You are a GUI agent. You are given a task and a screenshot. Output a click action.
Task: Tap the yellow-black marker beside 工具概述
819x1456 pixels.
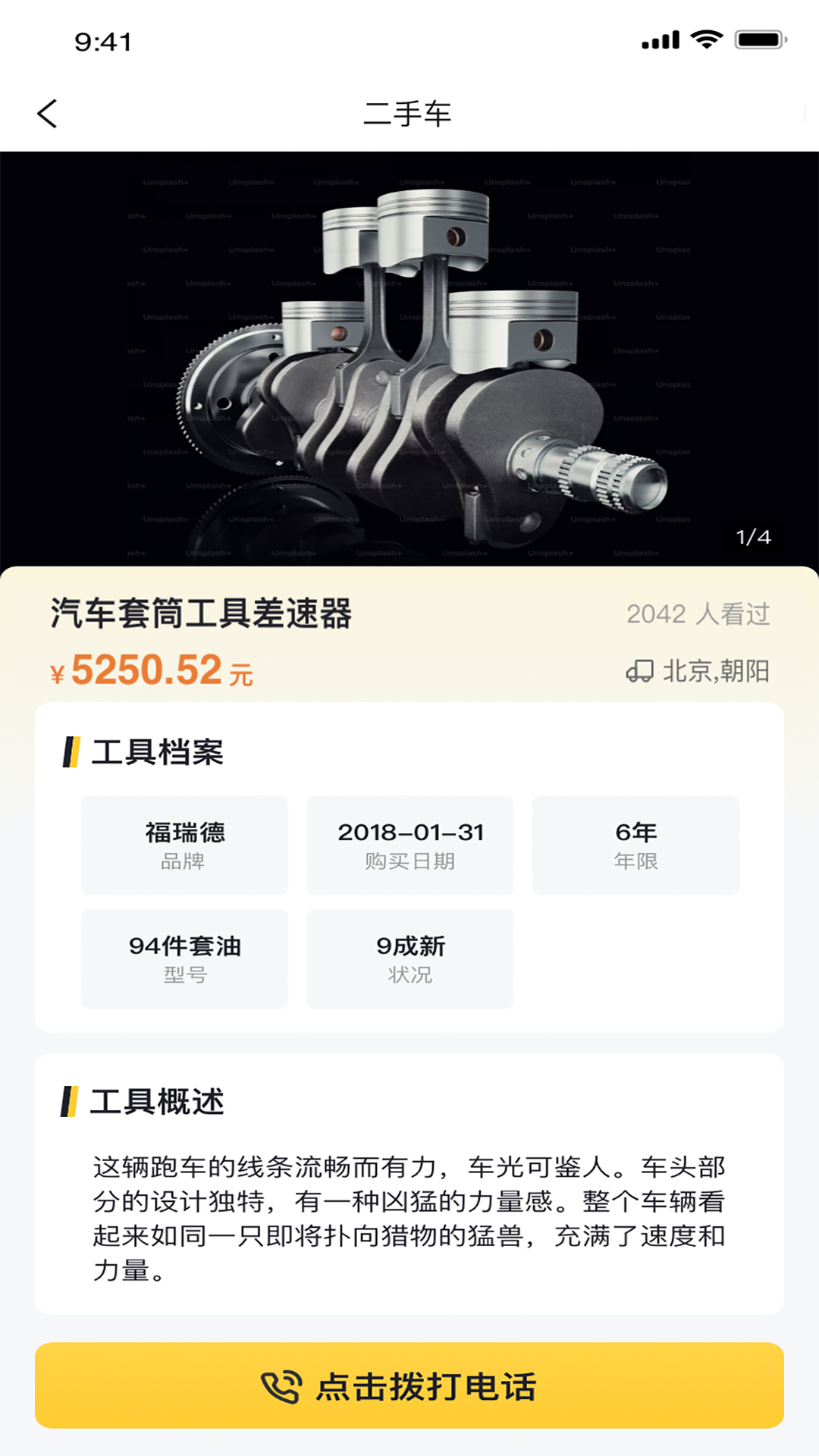tap(71, 1101)
